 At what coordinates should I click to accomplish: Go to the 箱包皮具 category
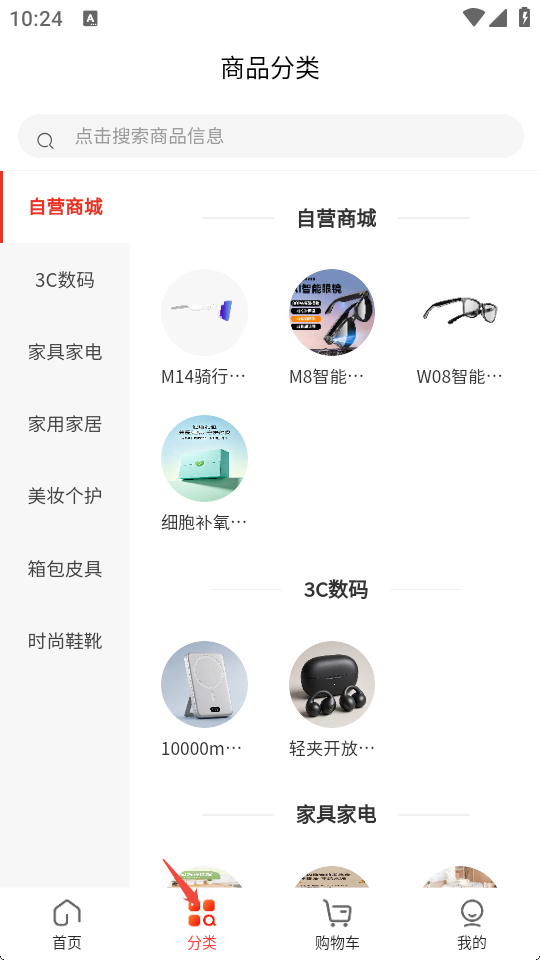point(65,569)
